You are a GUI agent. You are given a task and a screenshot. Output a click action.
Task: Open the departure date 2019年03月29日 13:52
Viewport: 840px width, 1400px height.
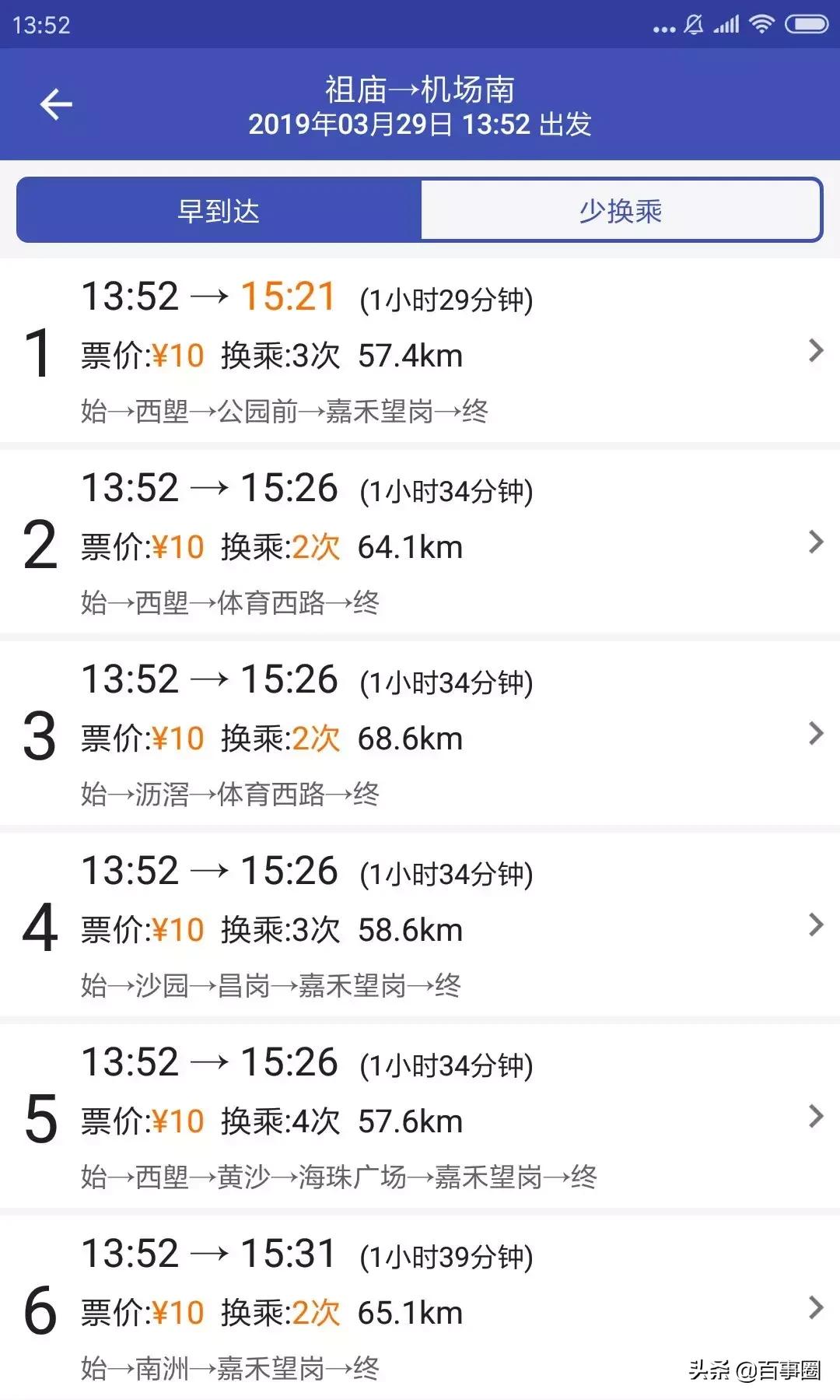point(424,123)
